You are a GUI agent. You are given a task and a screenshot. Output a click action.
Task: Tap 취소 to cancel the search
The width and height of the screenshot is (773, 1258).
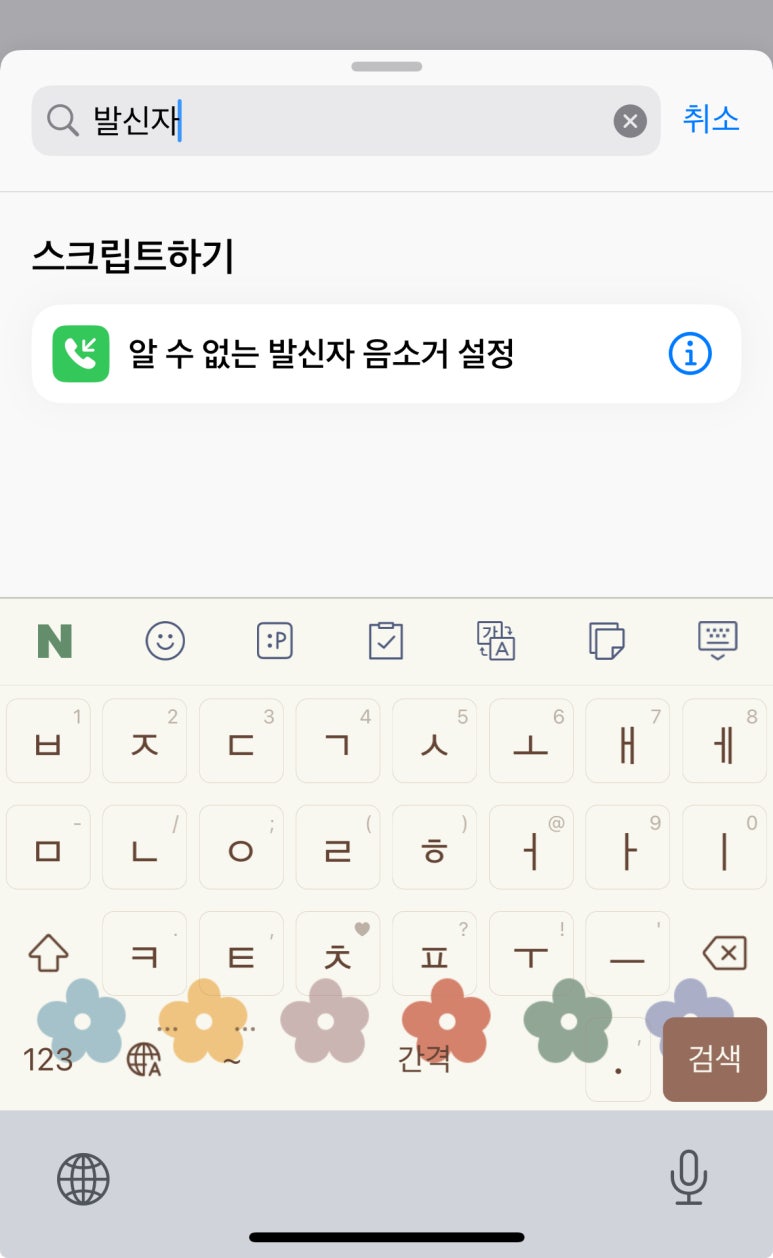(x=711, y=119)
